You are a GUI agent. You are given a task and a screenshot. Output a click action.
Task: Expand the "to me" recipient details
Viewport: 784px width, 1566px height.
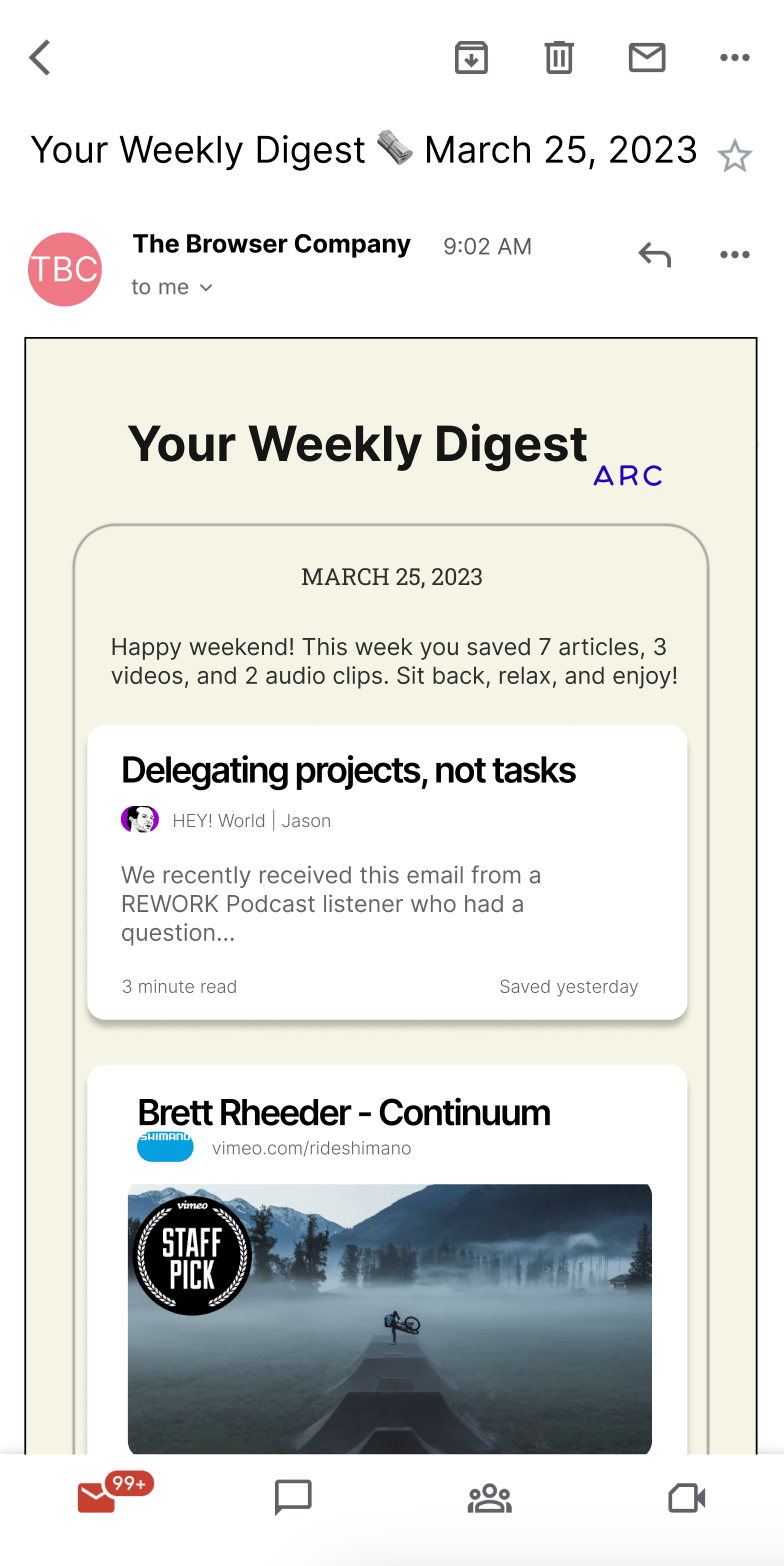[173, 288]
